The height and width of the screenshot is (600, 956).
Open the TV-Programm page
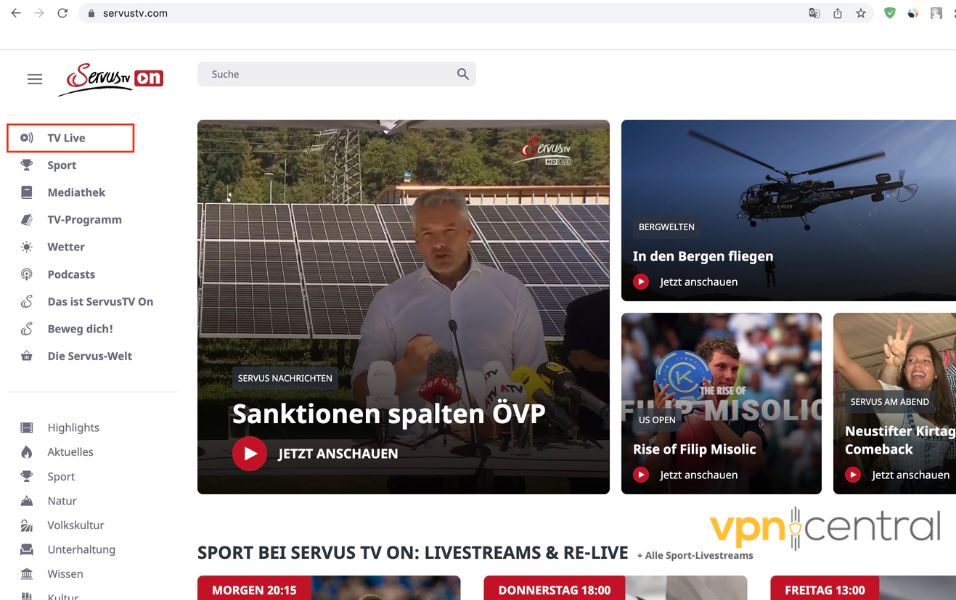pos(84,220)
